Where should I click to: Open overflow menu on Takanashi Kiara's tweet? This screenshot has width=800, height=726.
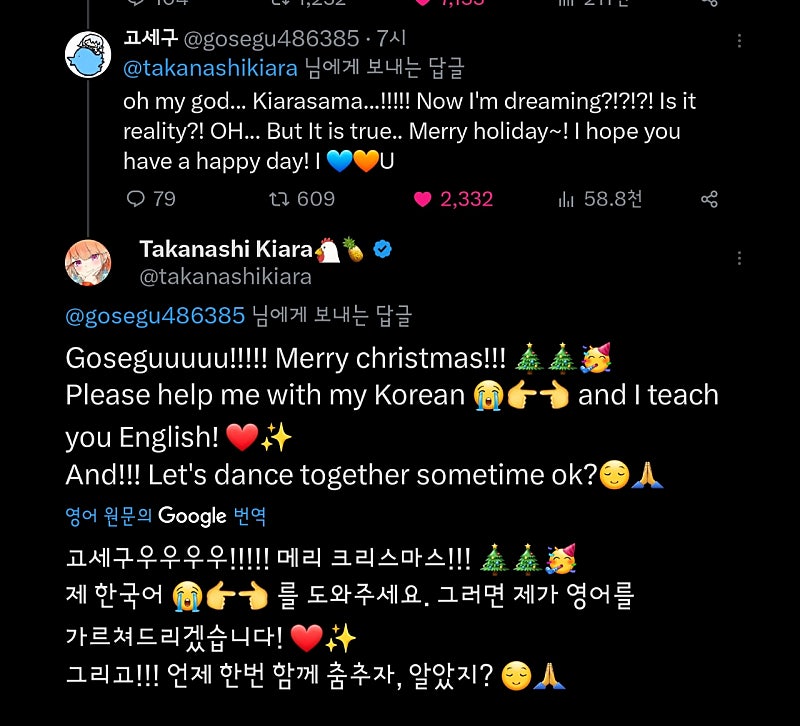[739, 257]
